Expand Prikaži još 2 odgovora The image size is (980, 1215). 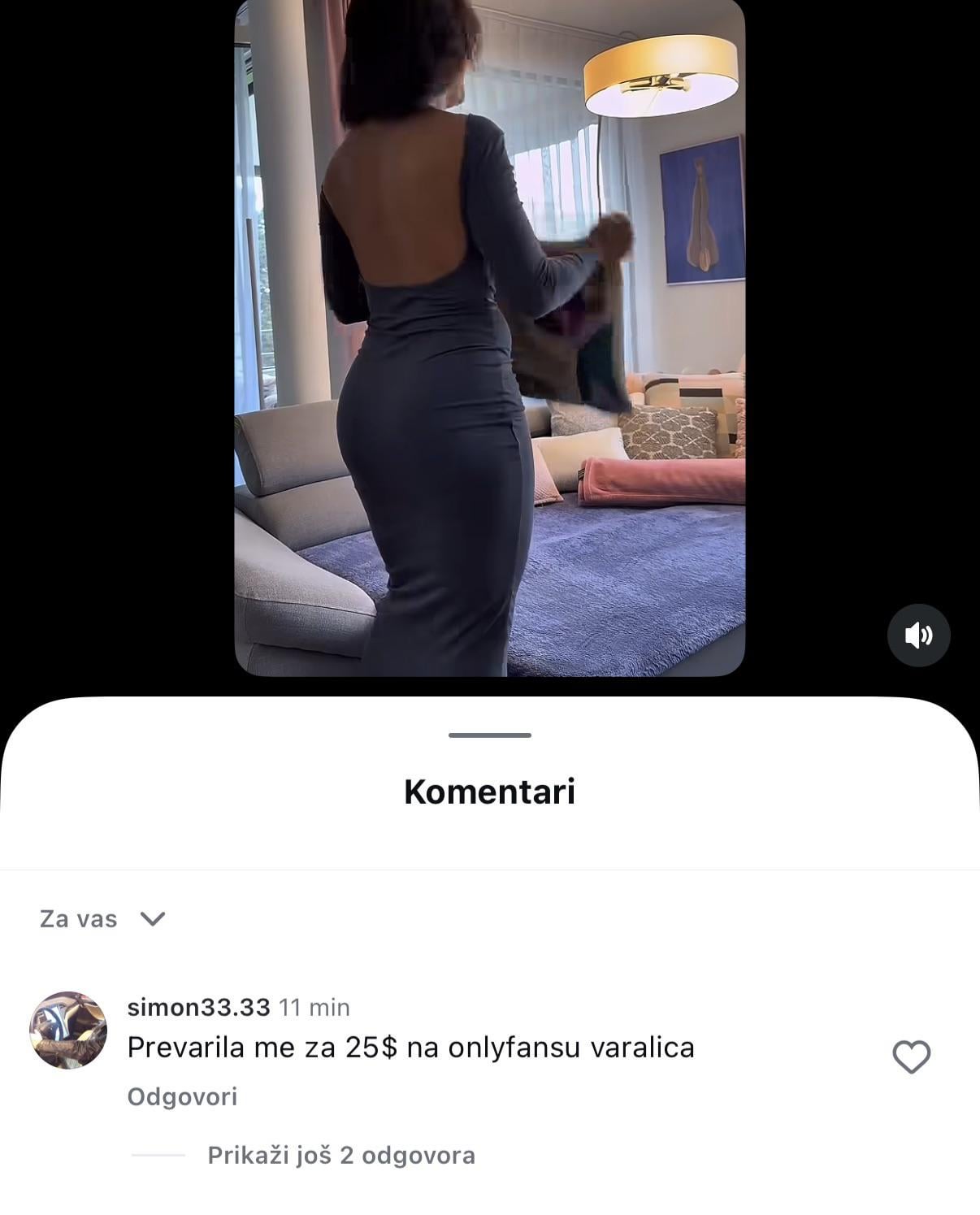click(341, 1155)
